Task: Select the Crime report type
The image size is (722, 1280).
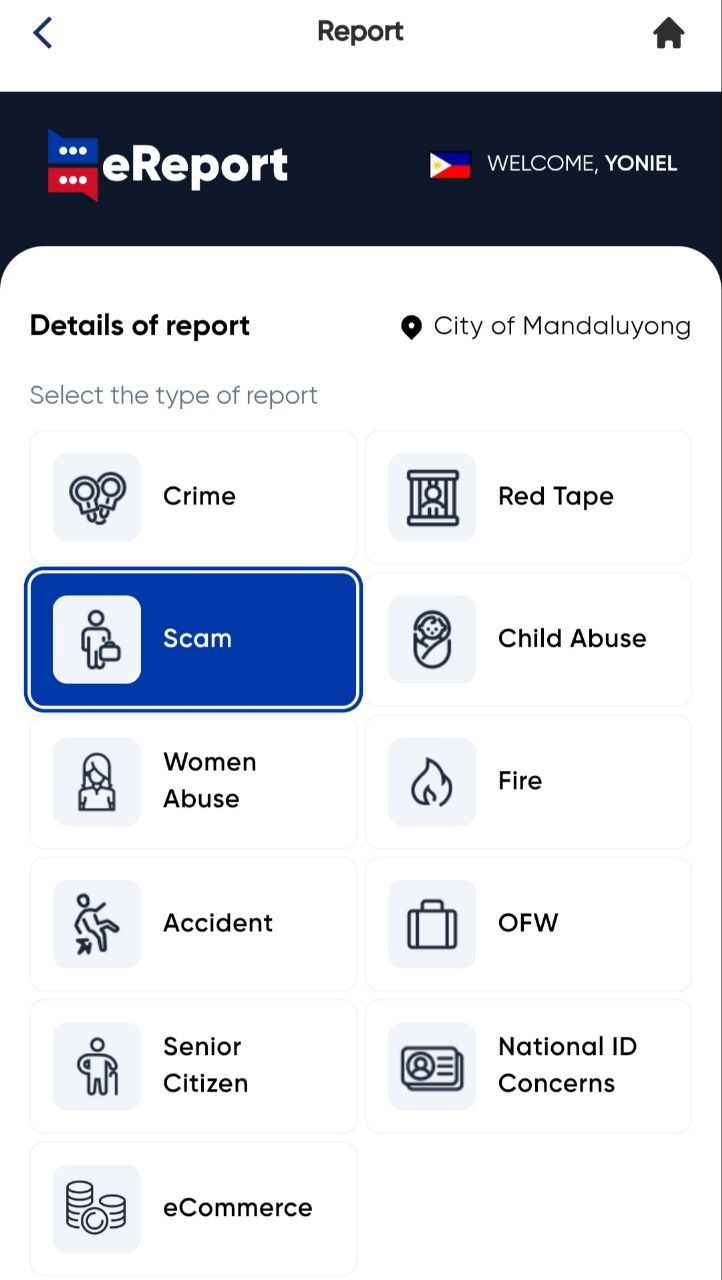Action: coord(193,497)
